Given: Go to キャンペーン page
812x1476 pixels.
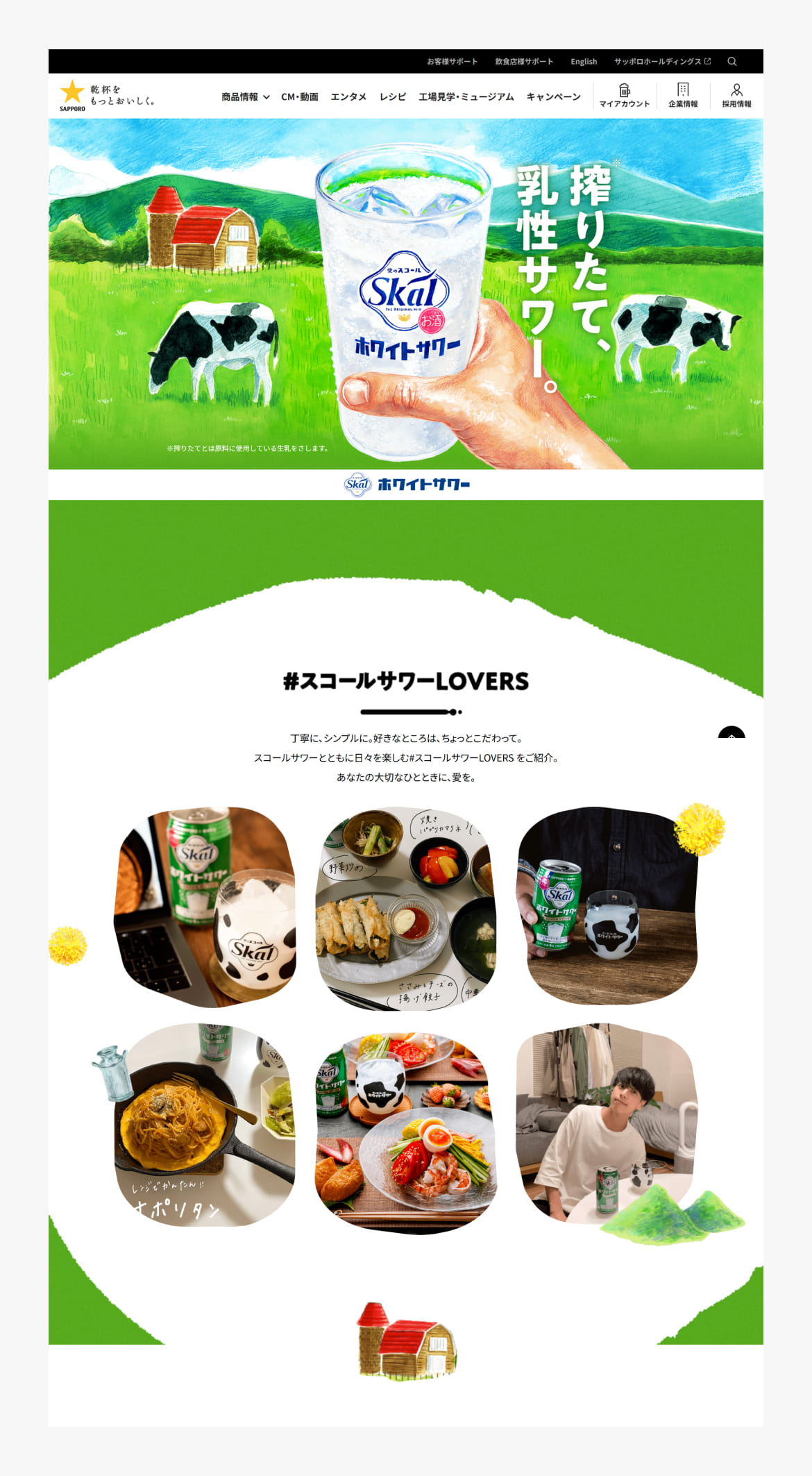Looking at the screenshot, I should click(554, 97).
